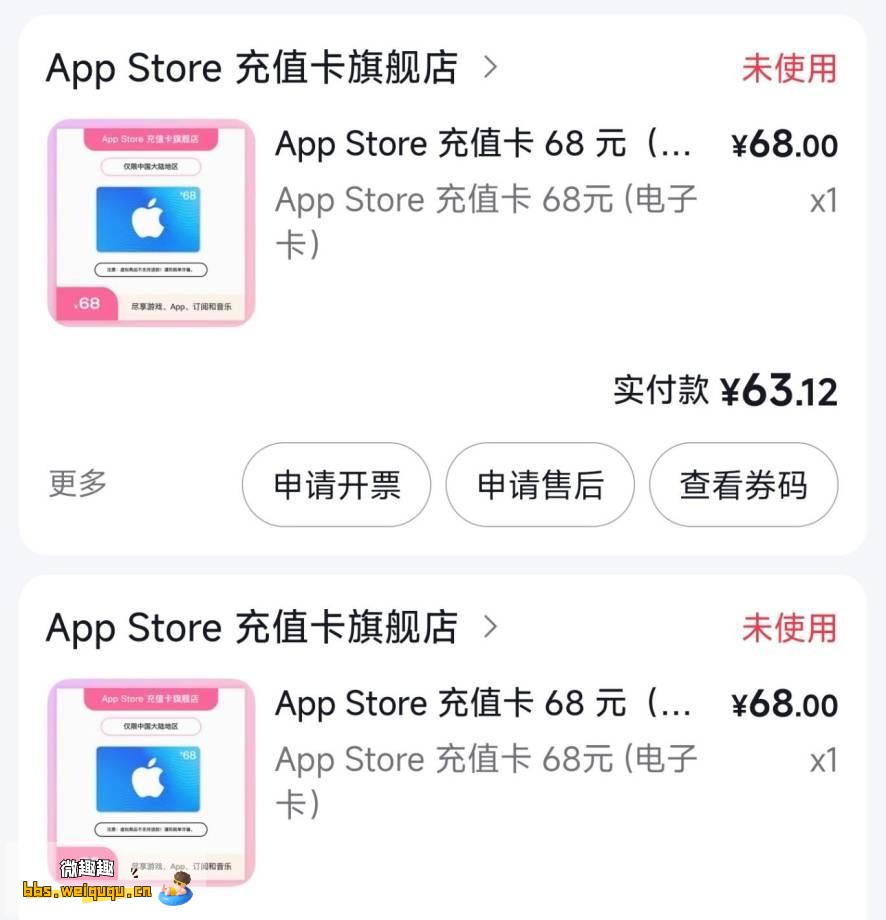Tap 查看券码 to view the voucher code

pos(743,485)
